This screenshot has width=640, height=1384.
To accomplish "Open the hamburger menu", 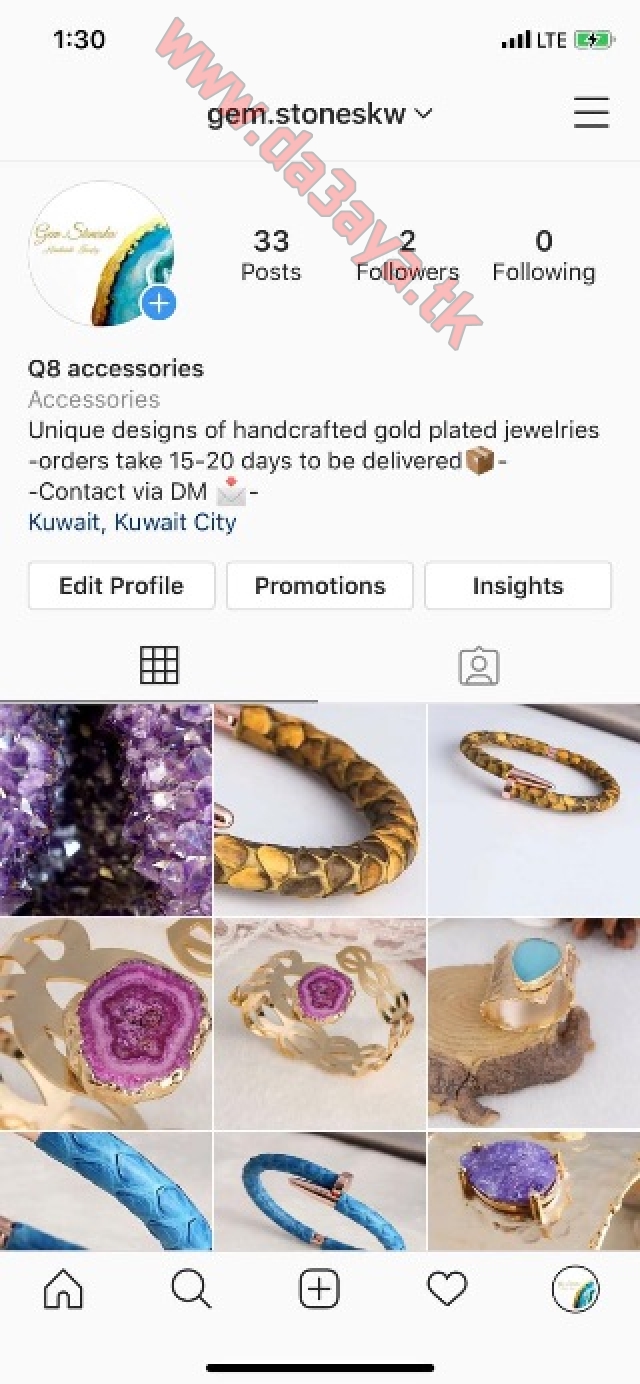I will click(591, 113).
